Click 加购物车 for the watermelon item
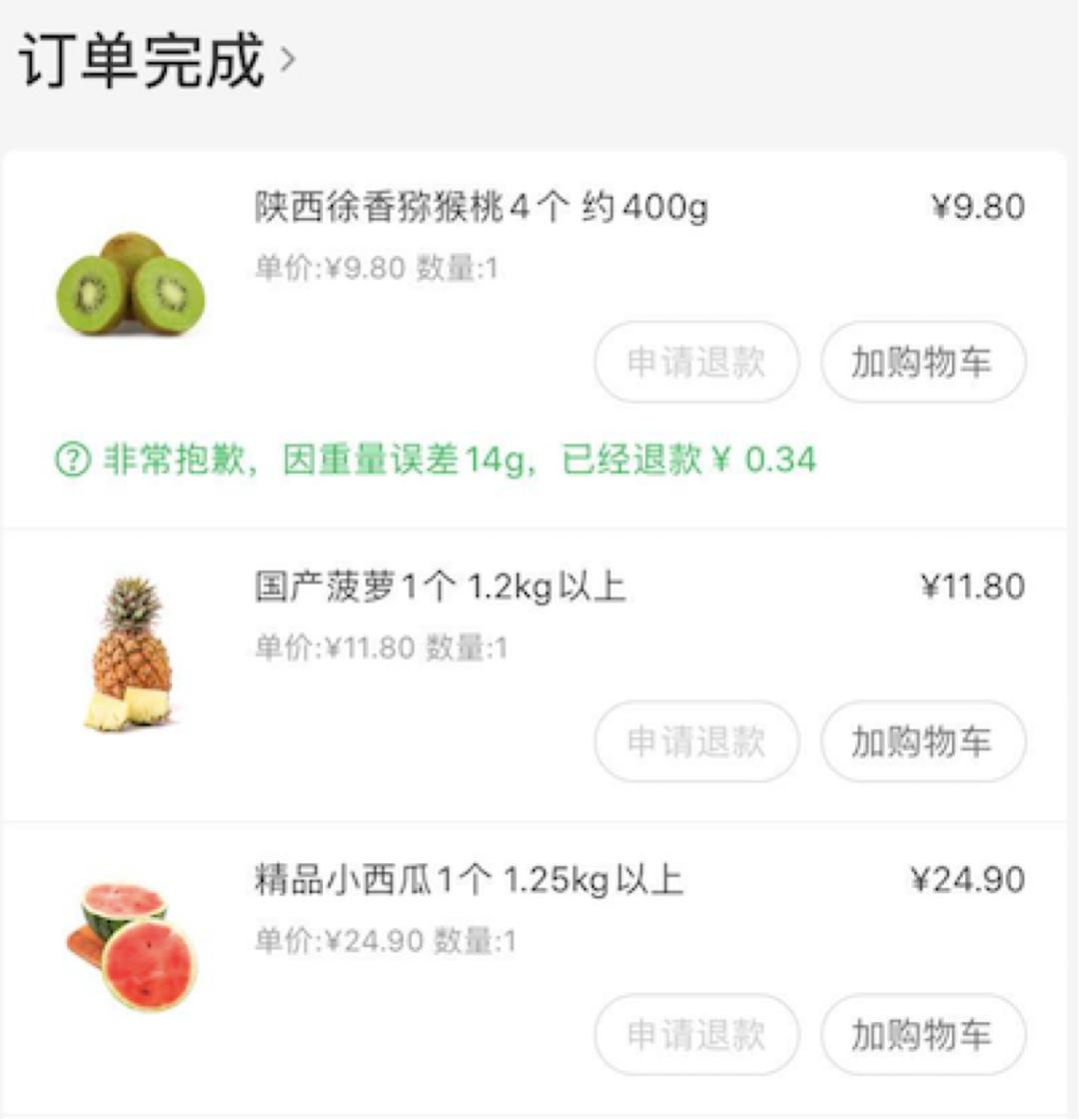The image size is (1079, 1120). 922,1034
